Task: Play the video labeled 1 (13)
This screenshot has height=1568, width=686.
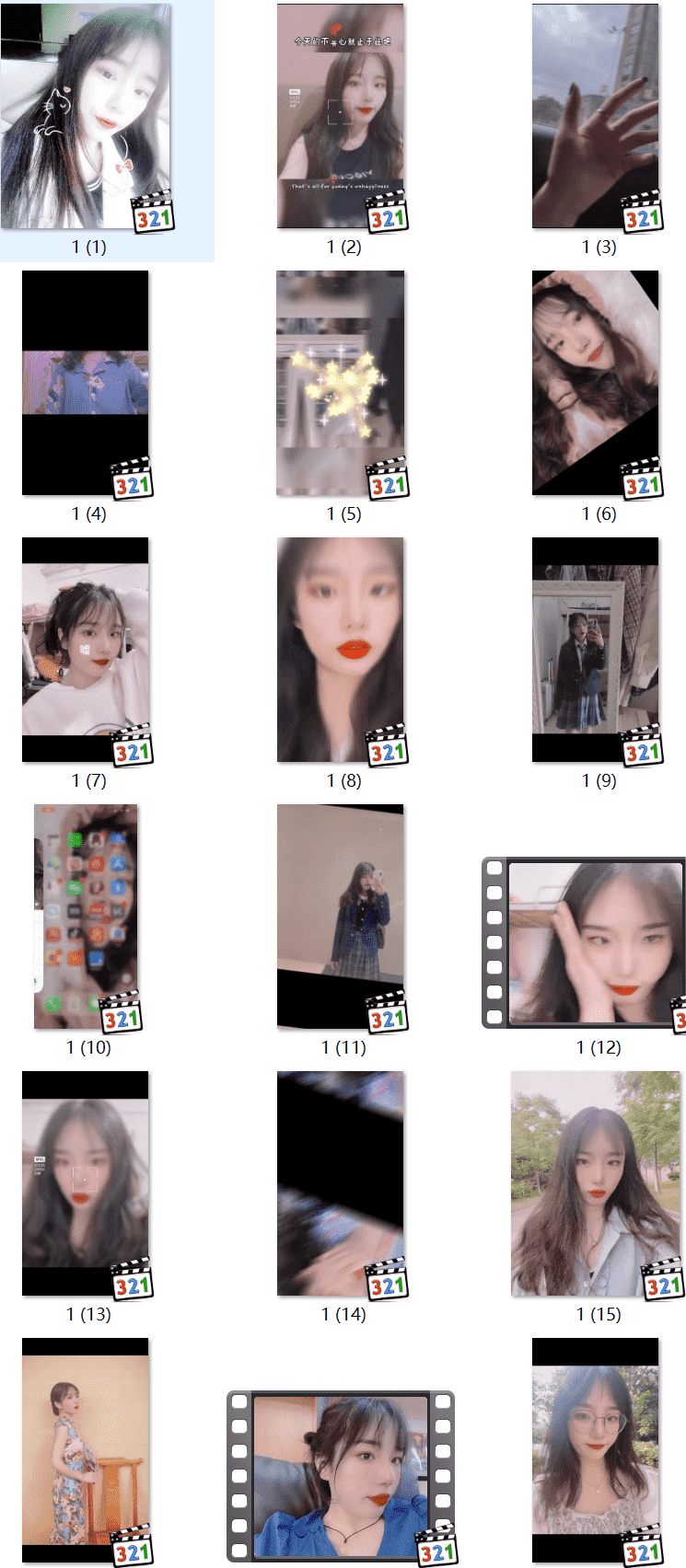Action: 86,1184
